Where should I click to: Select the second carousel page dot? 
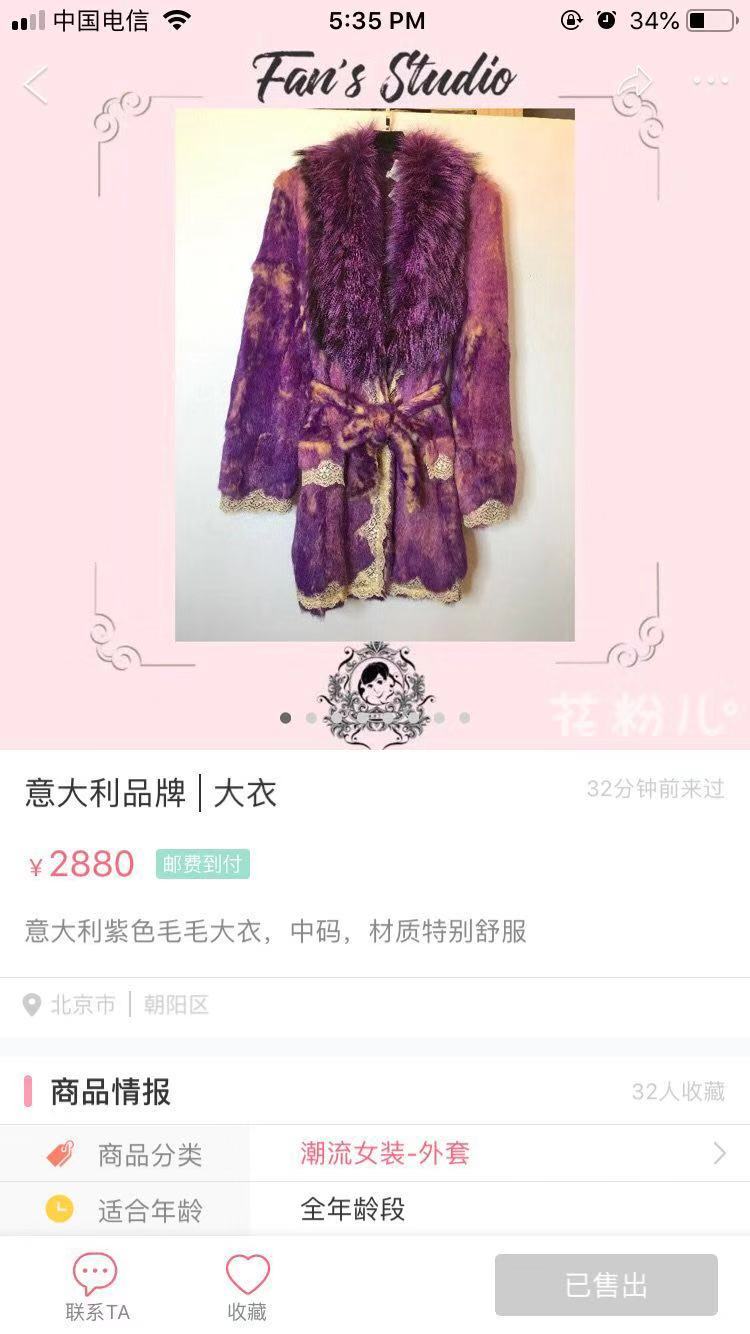[x=311, y=717]
